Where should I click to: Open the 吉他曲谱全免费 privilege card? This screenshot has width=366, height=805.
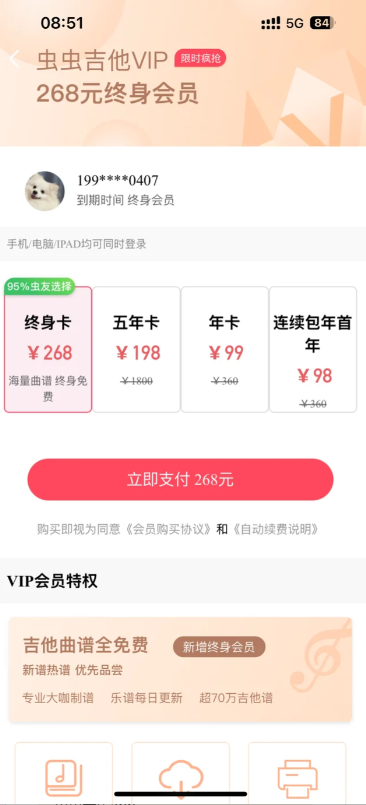click(180, 669)
